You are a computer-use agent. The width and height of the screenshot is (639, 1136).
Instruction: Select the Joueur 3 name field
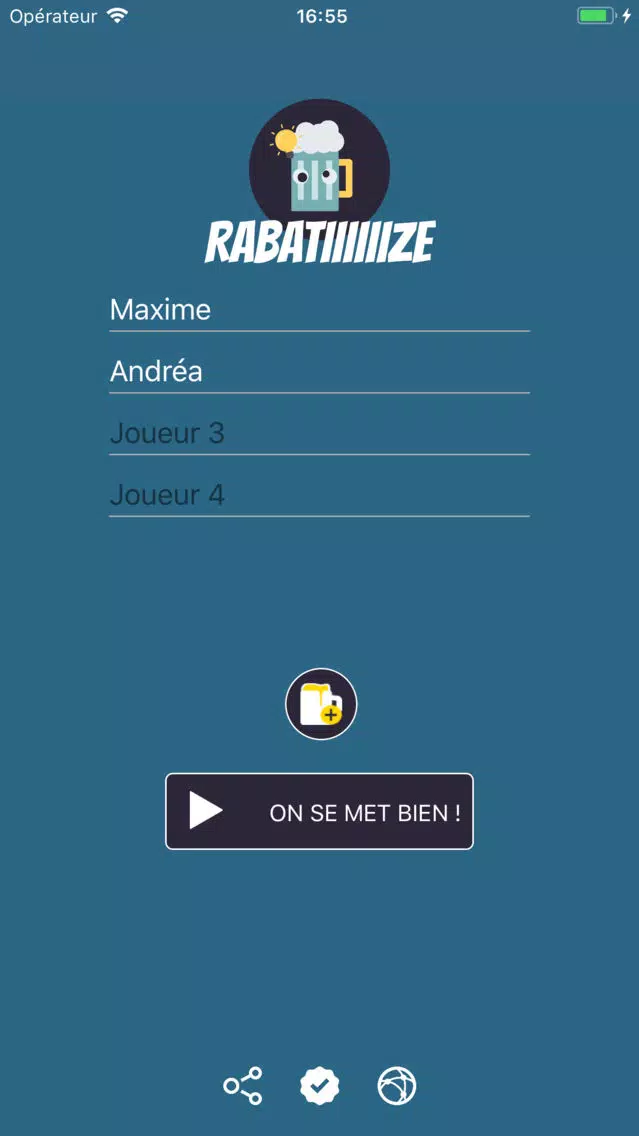point(319,434)
